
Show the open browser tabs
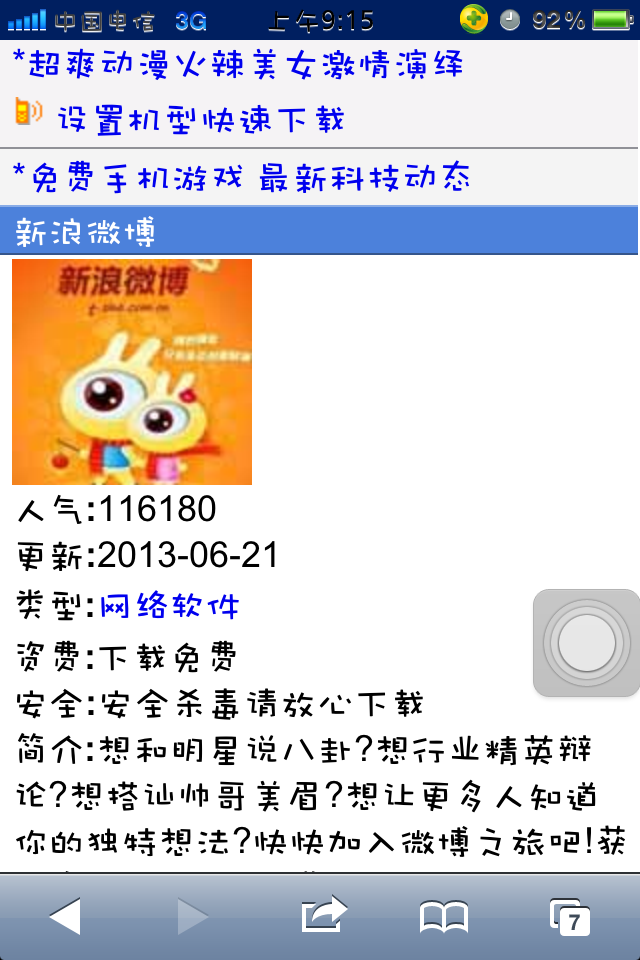click(569, 915)
